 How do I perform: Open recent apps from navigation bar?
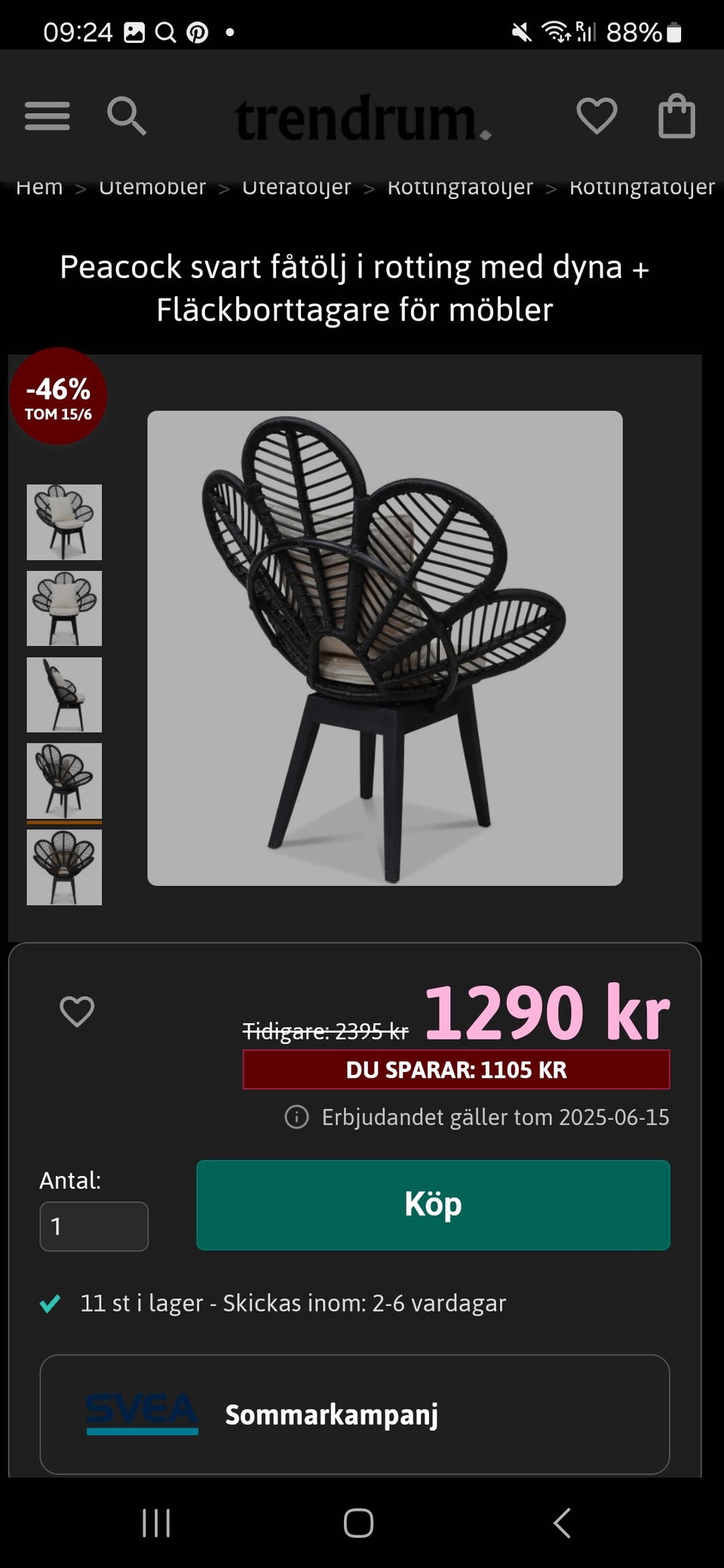tap(156, 1523)
